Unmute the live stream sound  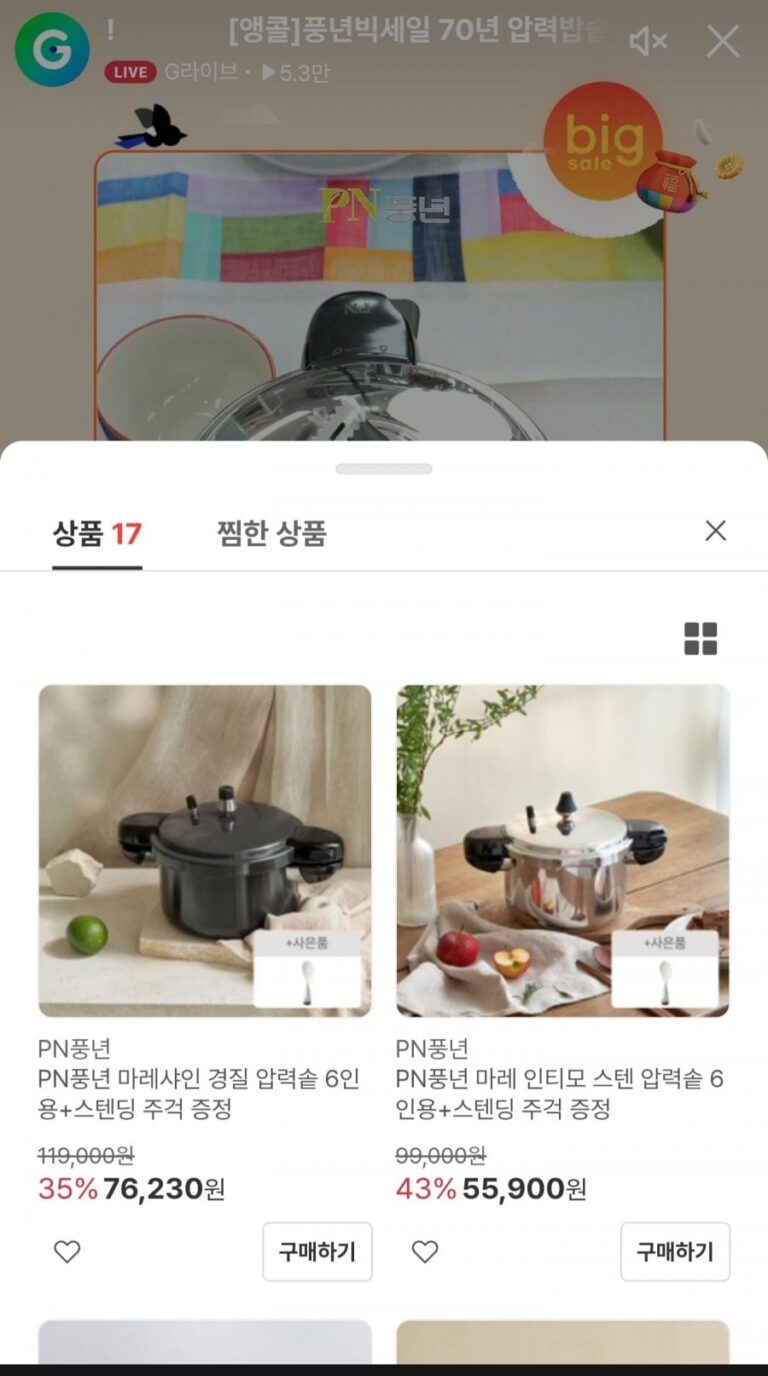[647, 42]
